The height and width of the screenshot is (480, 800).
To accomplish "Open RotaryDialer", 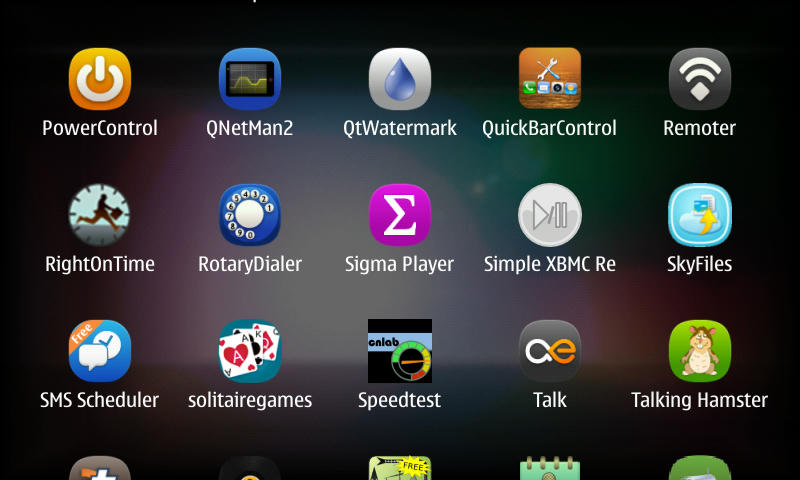I will (x=250, y=215).
